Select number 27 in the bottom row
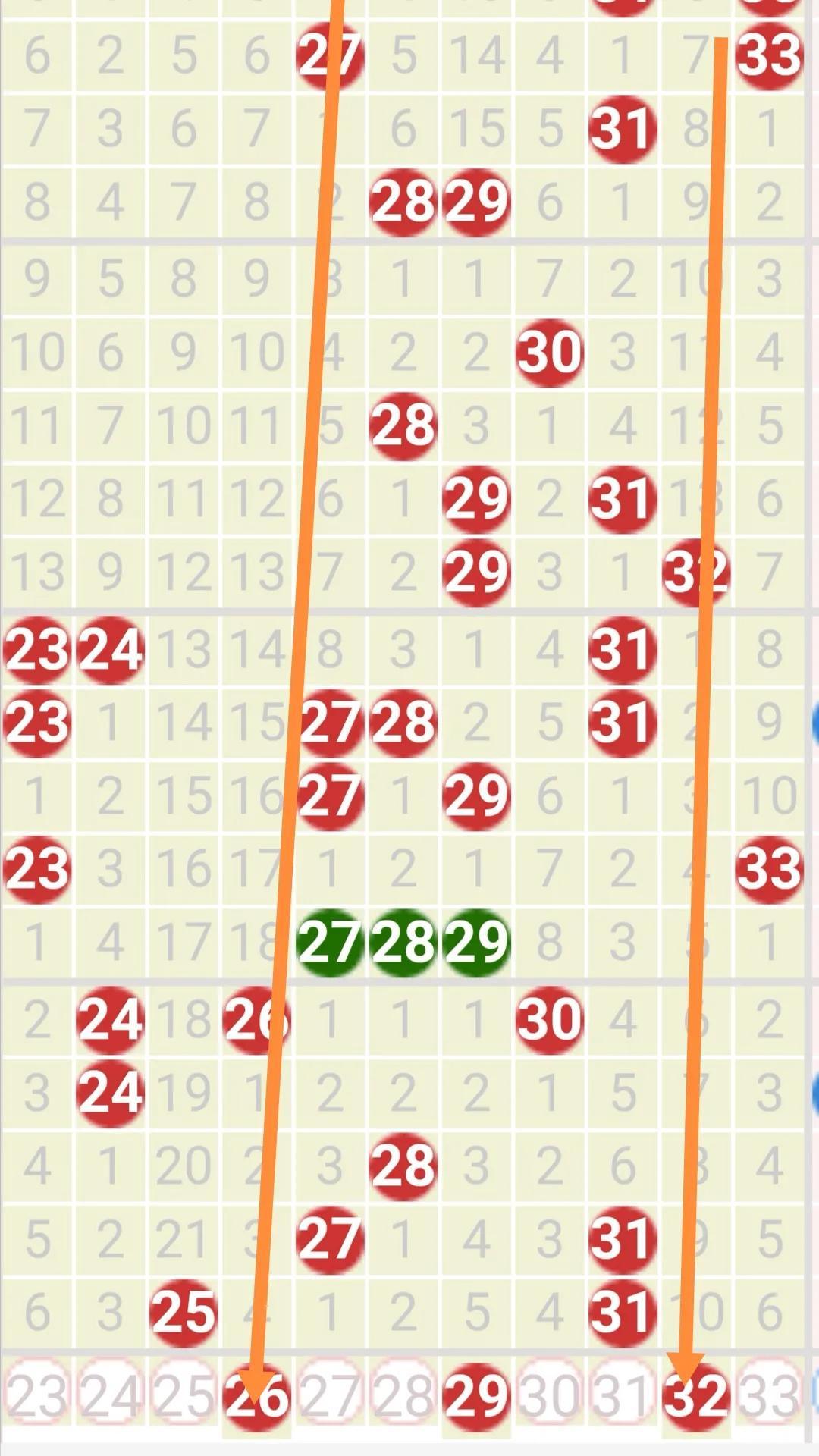 [x=330, y=1395]
